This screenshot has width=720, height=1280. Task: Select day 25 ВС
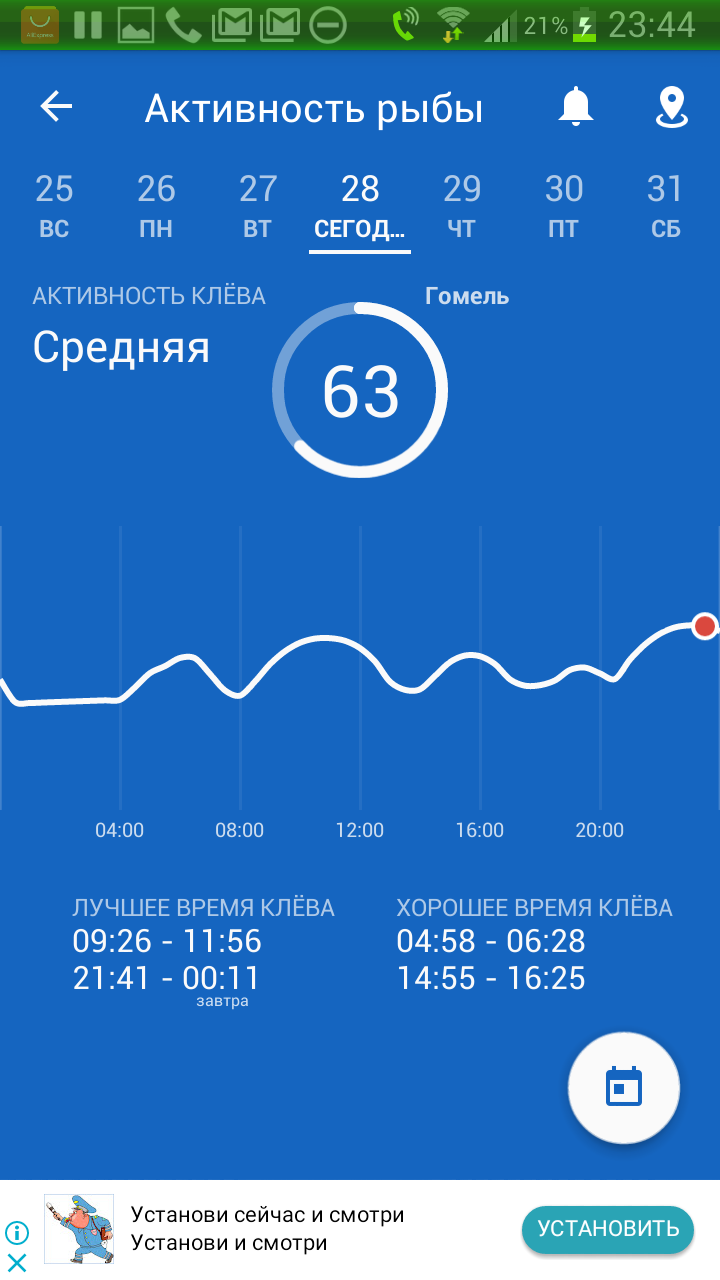click(x=54, y=205)
